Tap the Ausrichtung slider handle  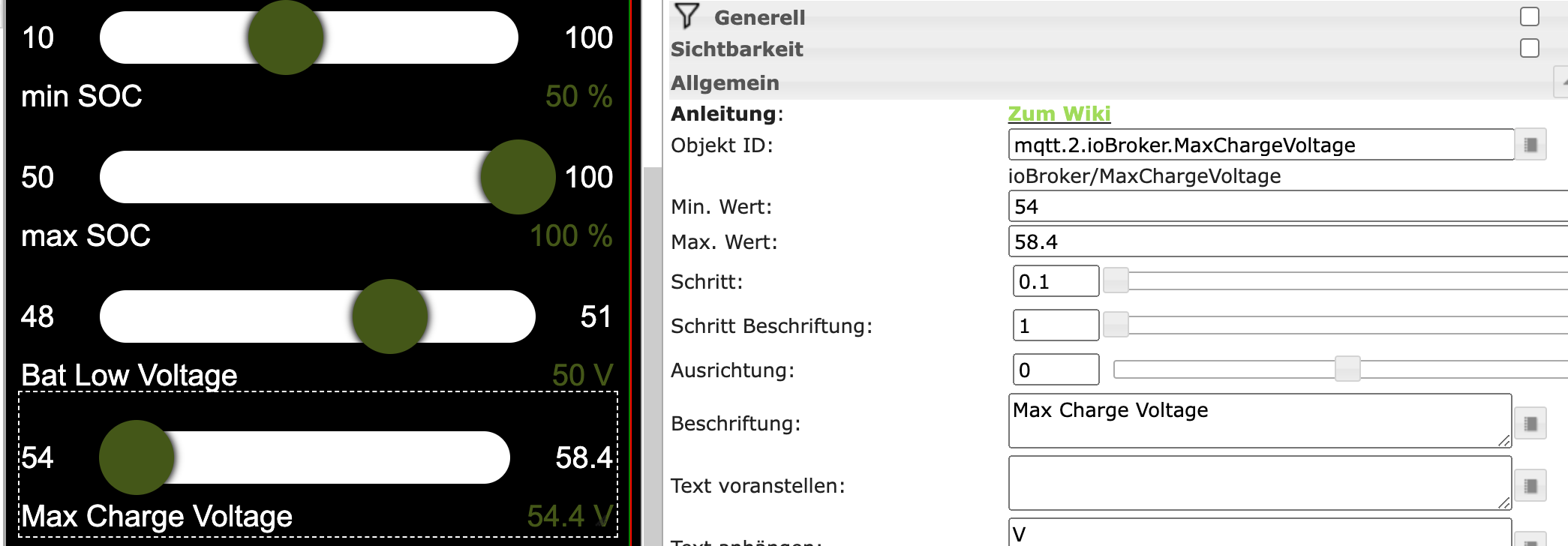click(x=1347, y=369)
